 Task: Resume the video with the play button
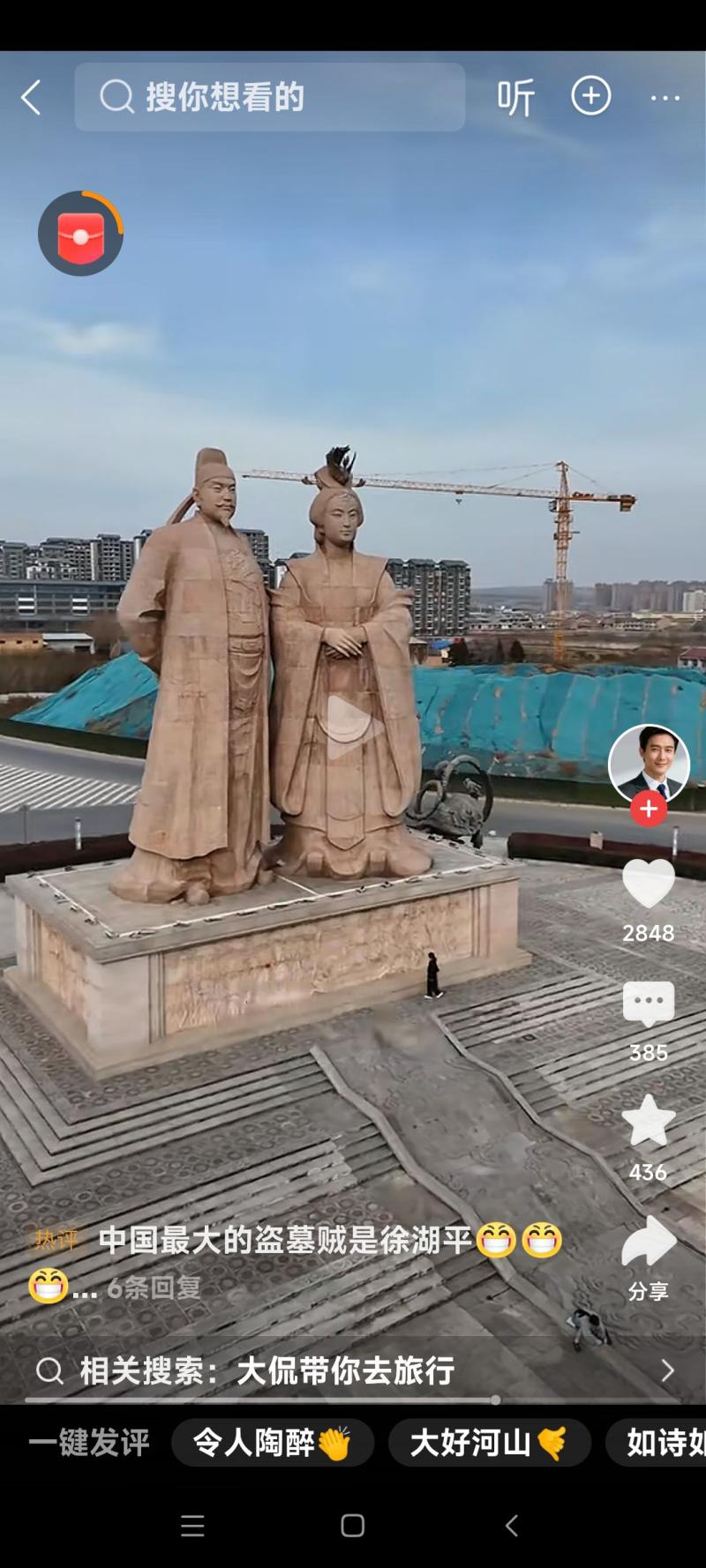(350, 727)
